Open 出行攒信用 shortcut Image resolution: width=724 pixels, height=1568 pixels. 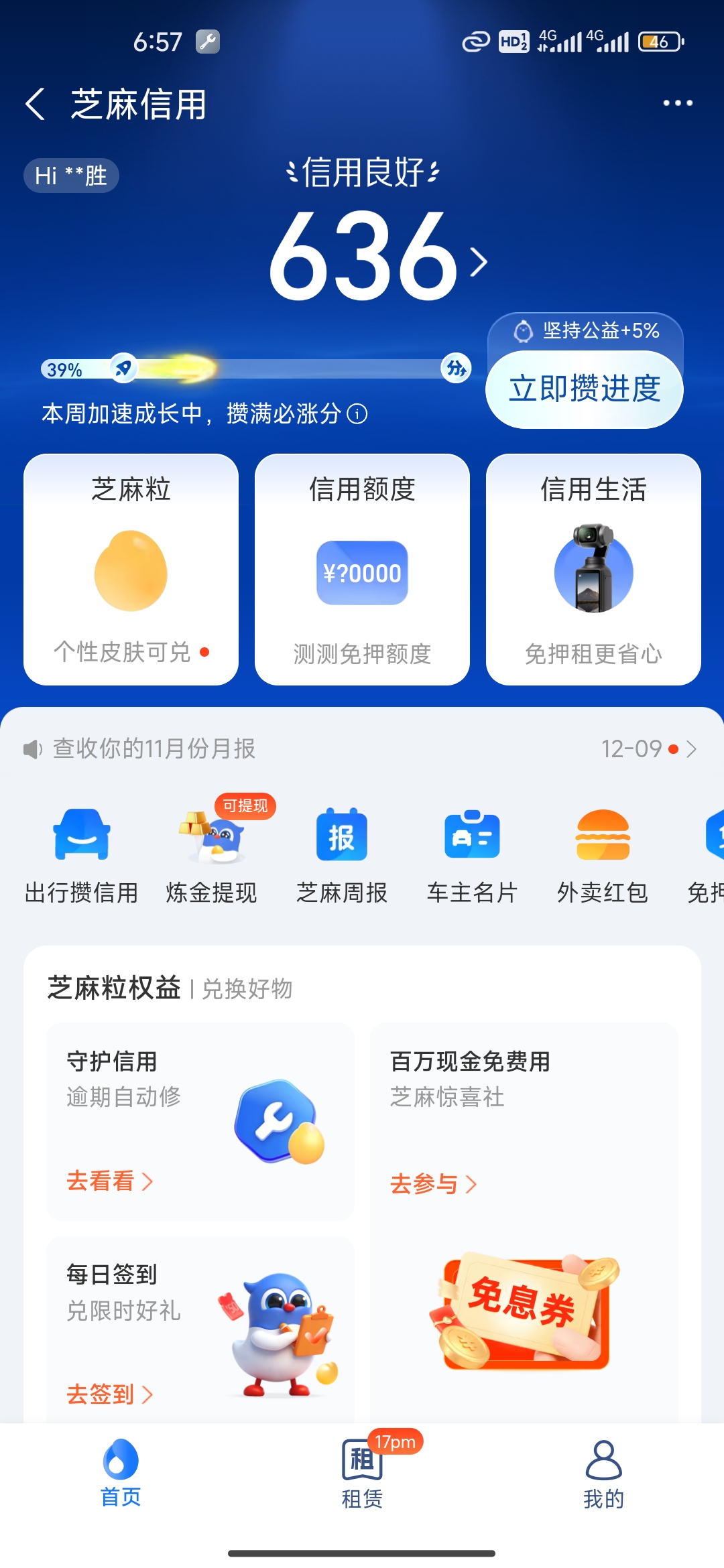pyautogui.click(x=81, y=856)
